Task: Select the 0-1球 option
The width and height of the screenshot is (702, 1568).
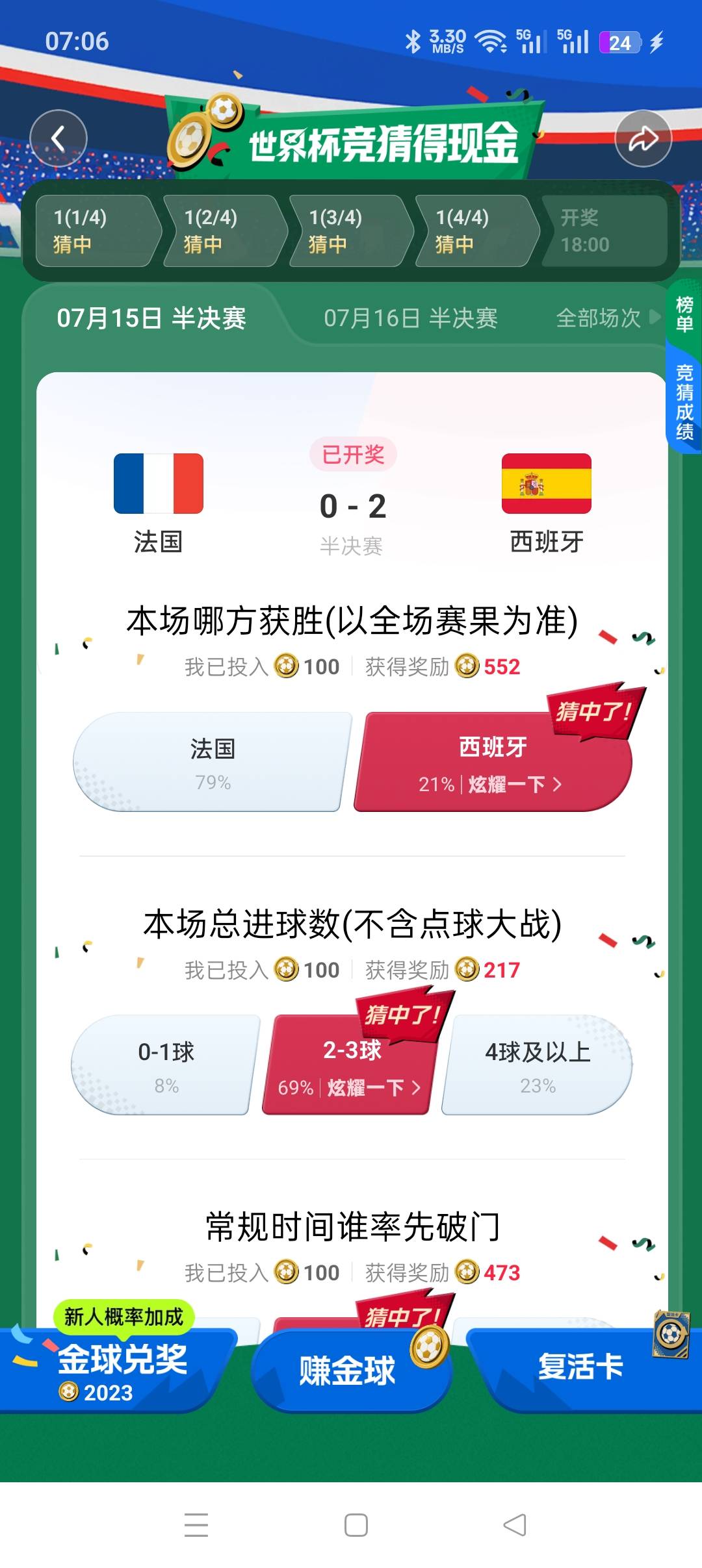Action: point(166,1065)
